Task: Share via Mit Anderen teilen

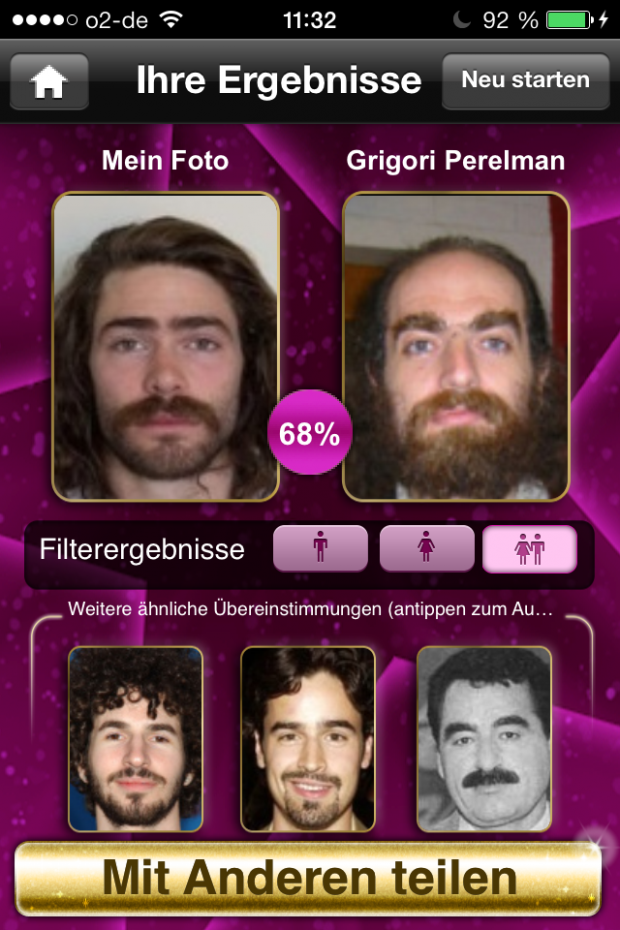Action: pyautogui.click(x=309, y=878)
